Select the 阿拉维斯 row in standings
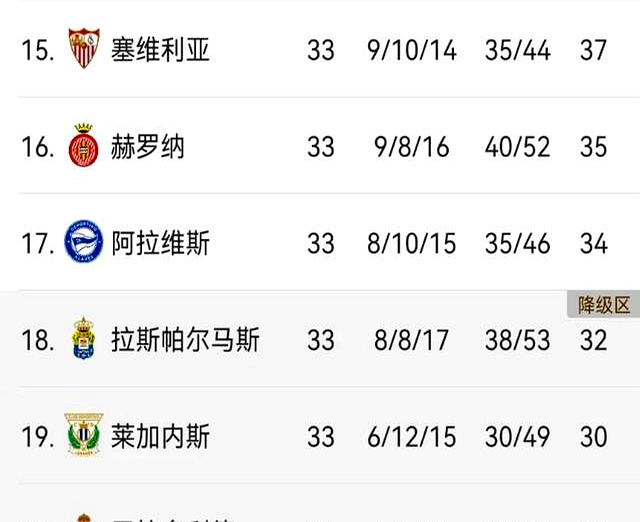Image resolution: width=640 pixels, height=522 pixels. (x=160, y=243)
